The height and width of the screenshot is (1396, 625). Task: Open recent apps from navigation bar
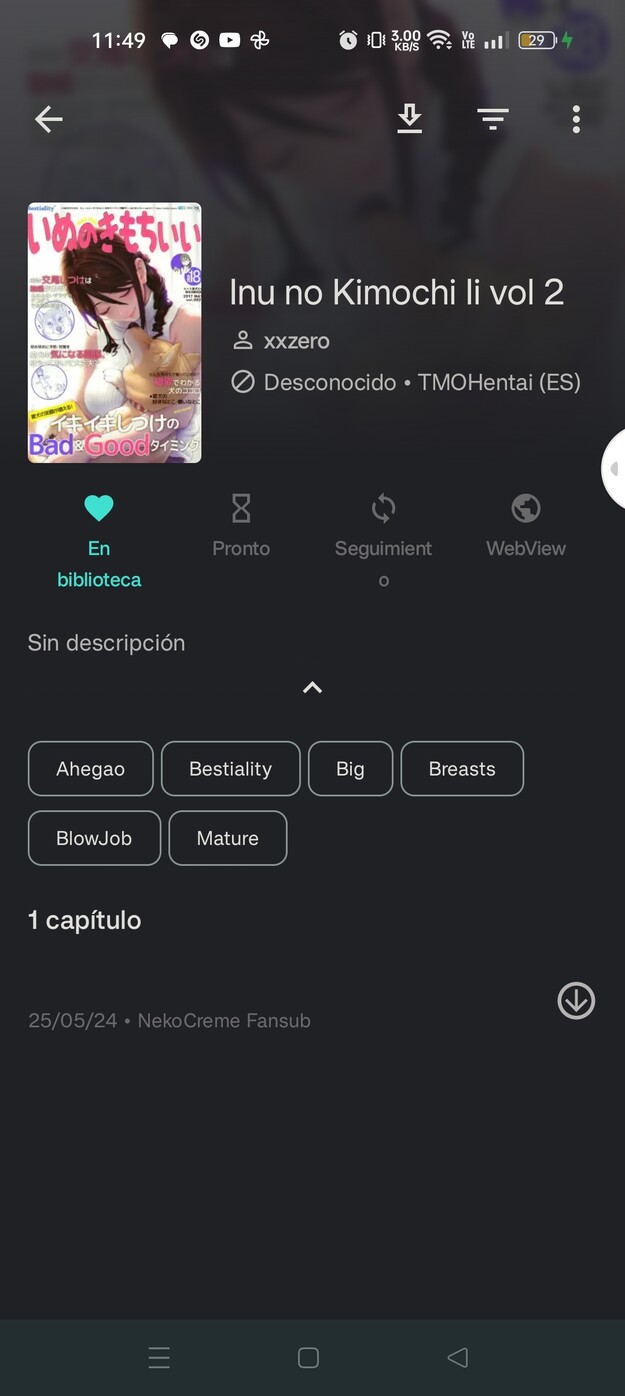159,1357
